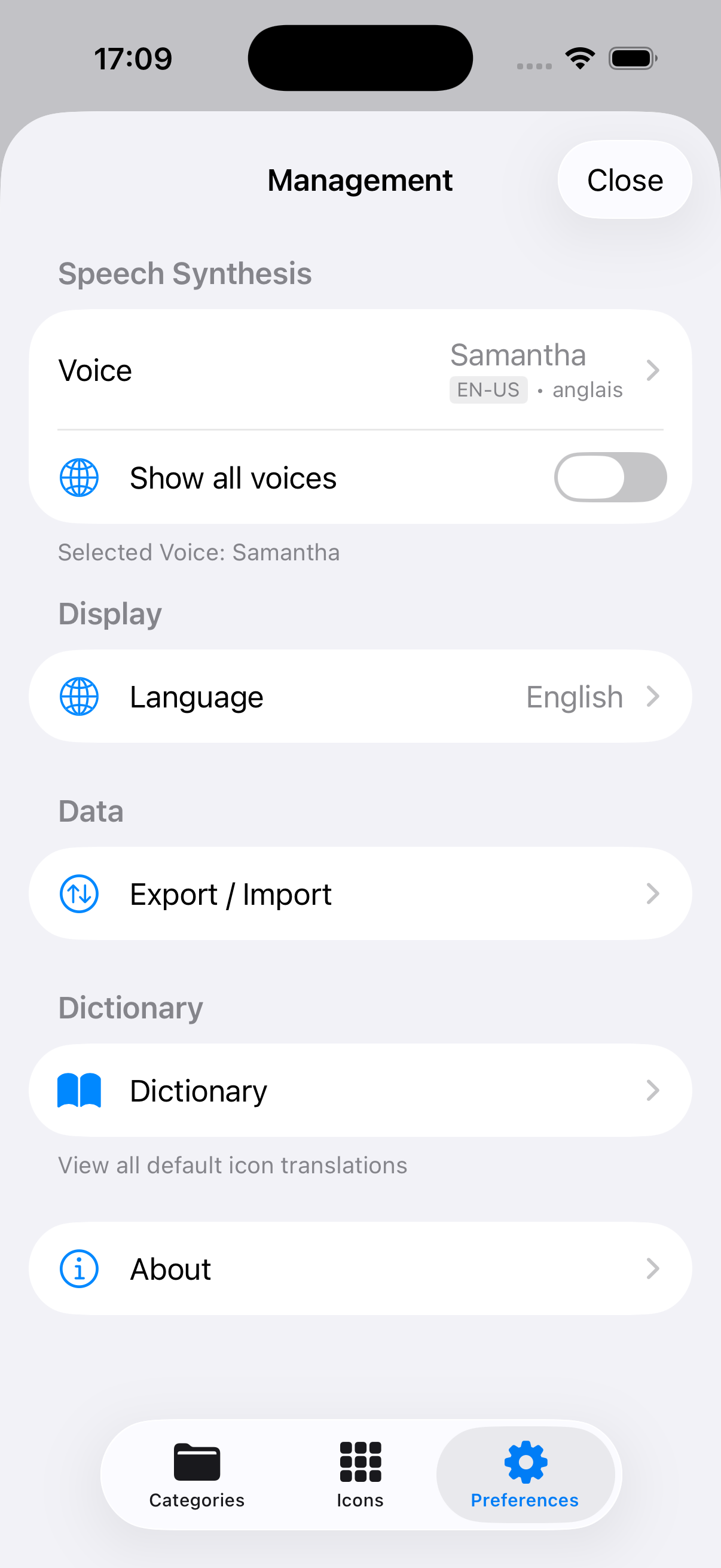This screenshot has height=1568, width=721.
Task: Tap the Icons grid icon
Action: [360, 1462]
